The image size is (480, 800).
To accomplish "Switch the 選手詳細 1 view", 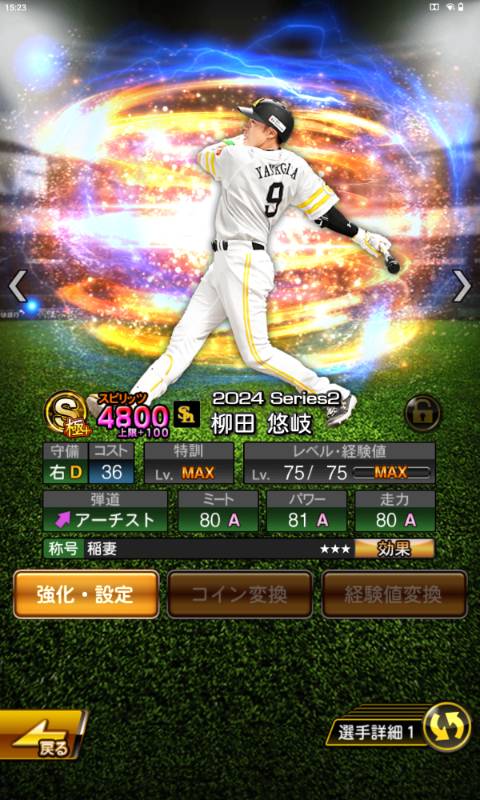I will click(x=399, y=727).
